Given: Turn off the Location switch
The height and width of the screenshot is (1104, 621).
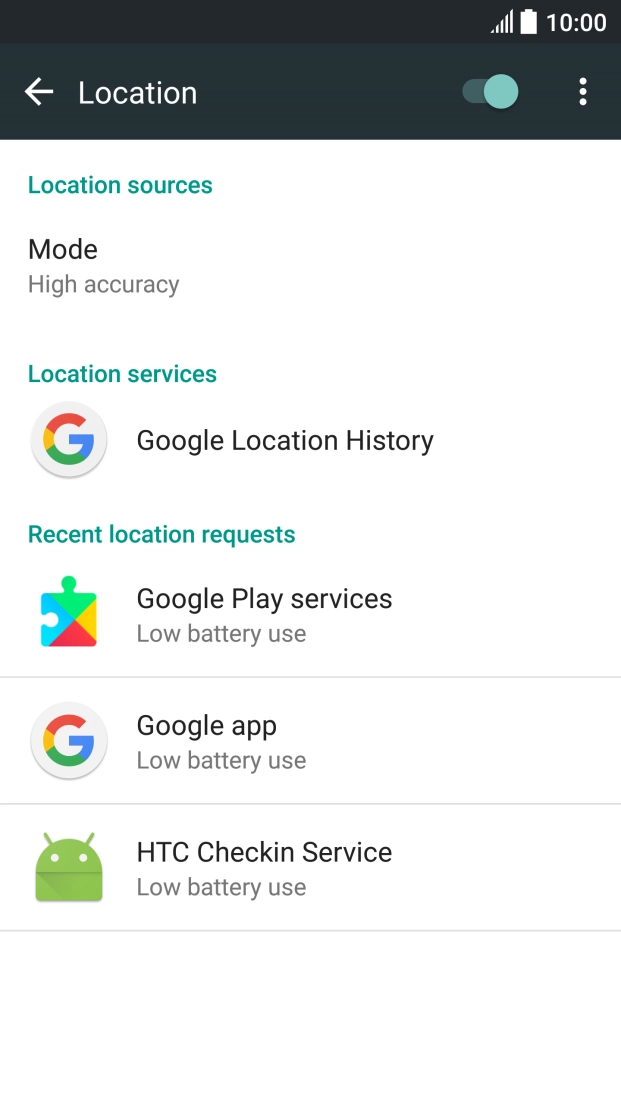Looking at the screenshot, I should (x=490, y=93).
